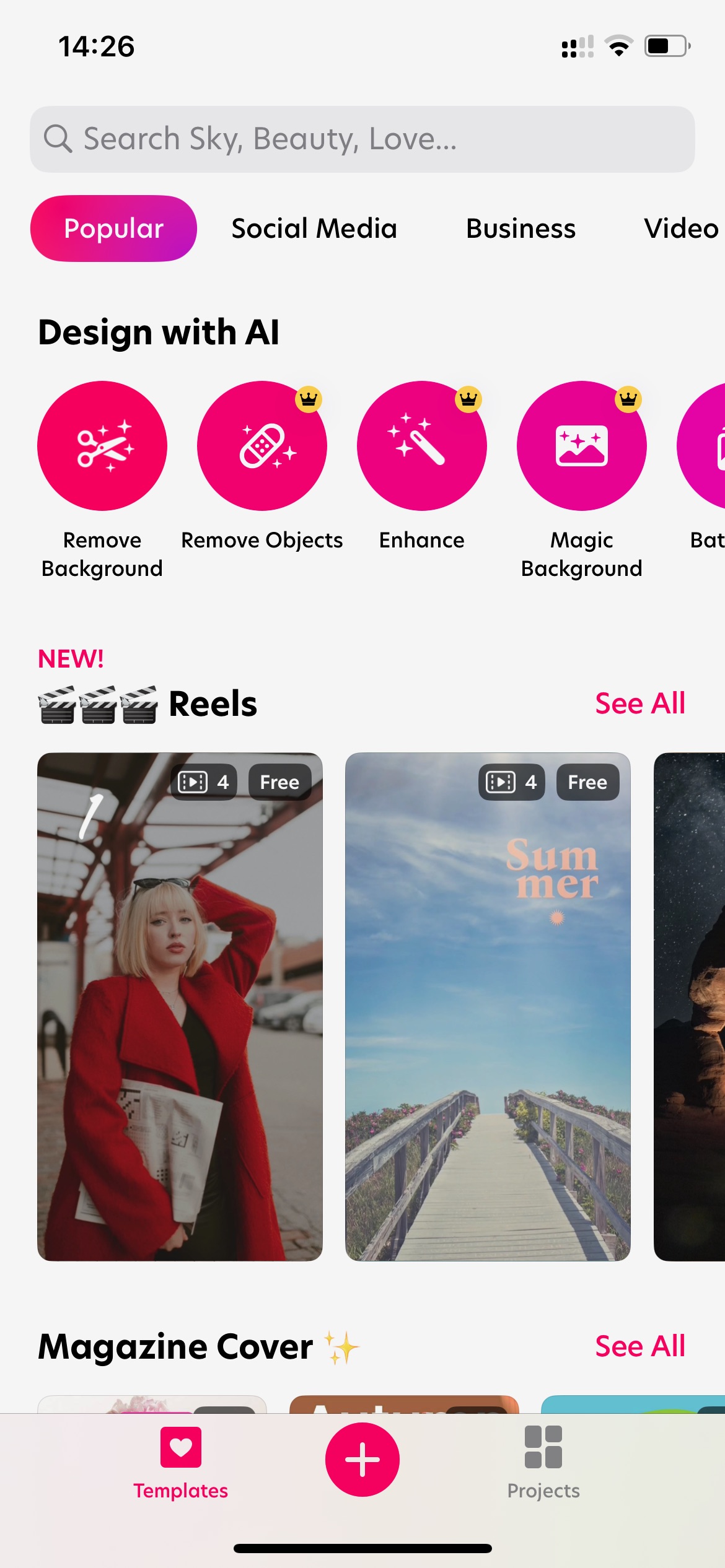
Task: Create a new project with the plus button
Action: 362,1460
